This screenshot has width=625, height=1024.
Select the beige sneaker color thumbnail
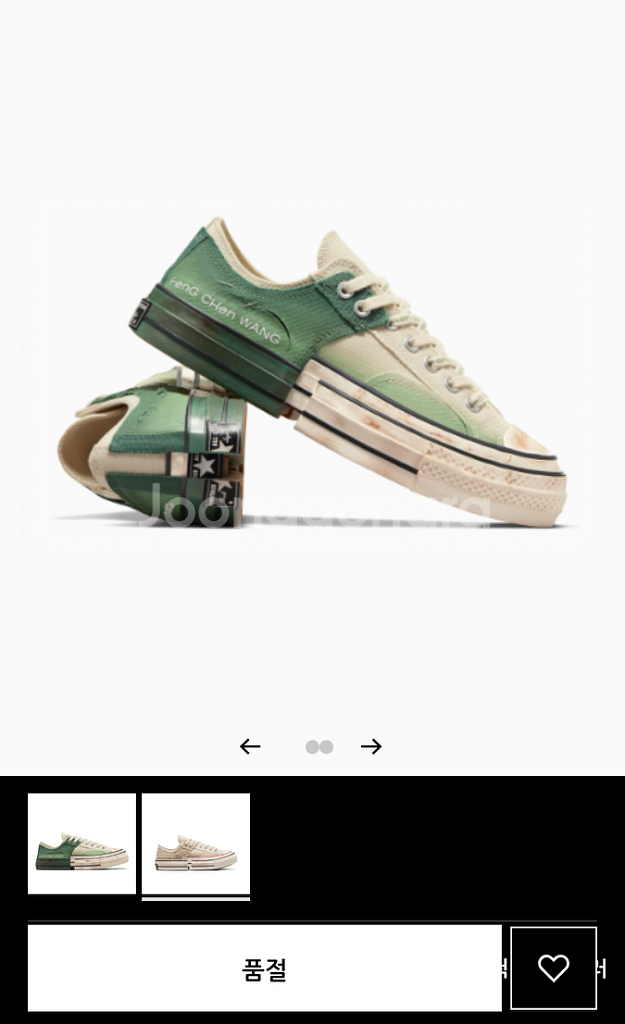click(x=196, y=843)
